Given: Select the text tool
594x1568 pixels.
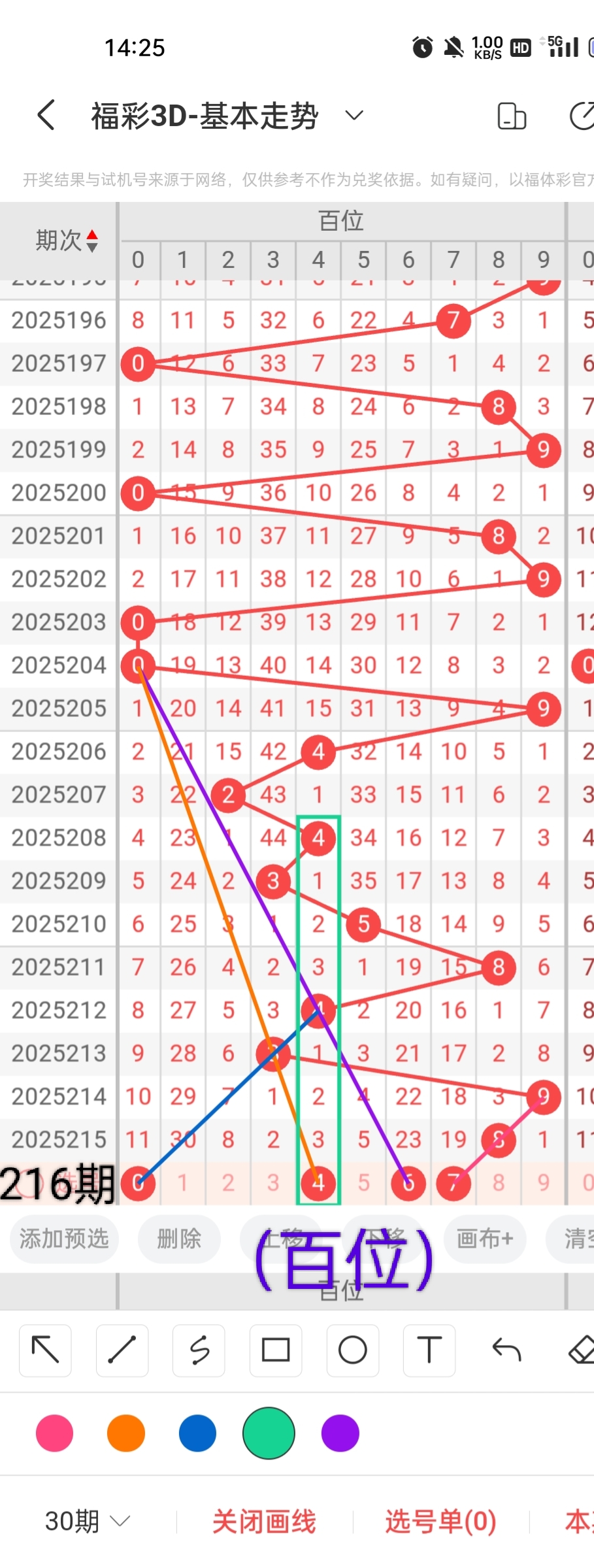Looking at the screenshot, I should coord(429,1350).
